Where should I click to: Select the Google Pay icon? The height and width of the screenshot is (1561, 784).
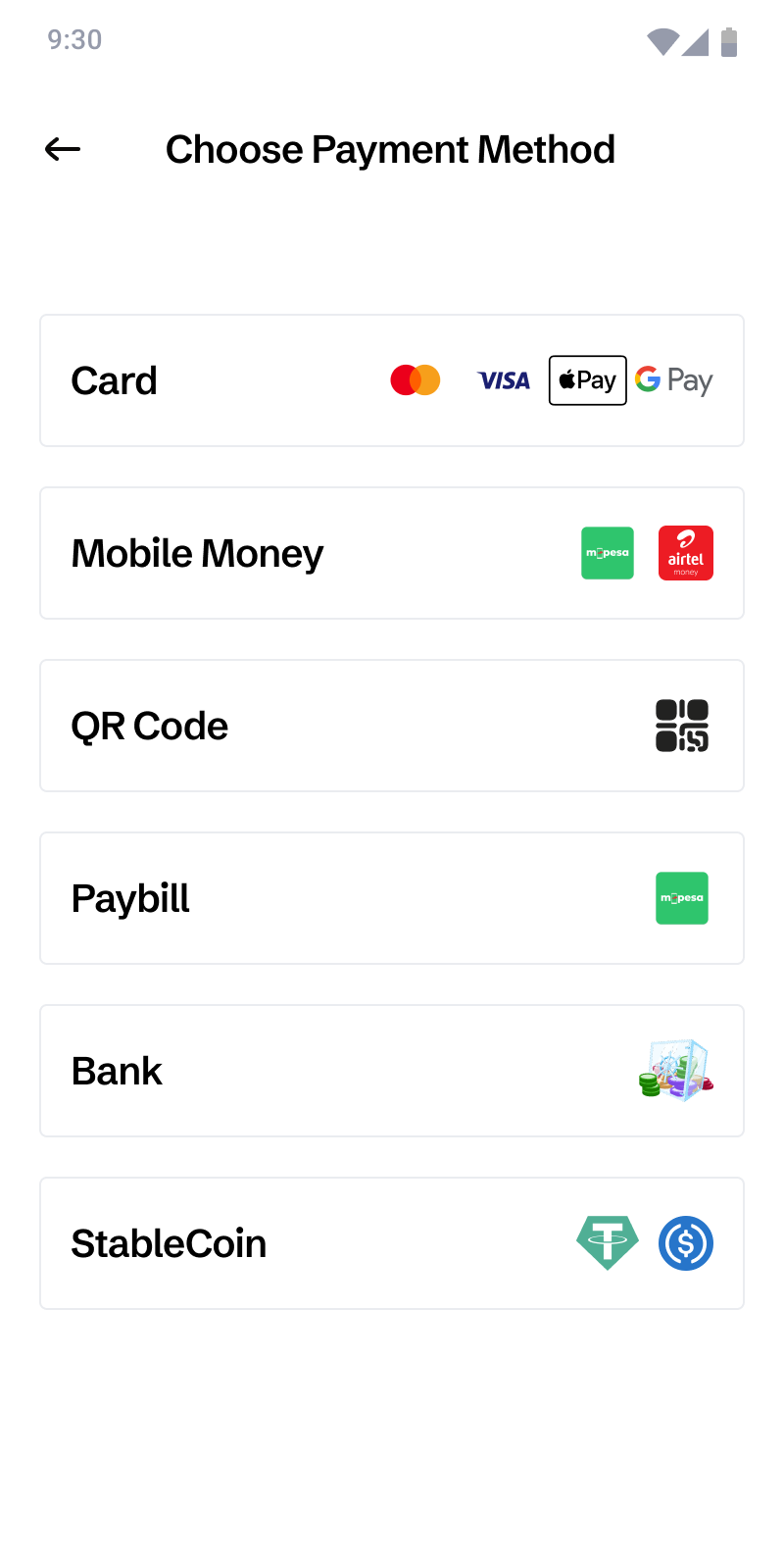pos(673,379)
